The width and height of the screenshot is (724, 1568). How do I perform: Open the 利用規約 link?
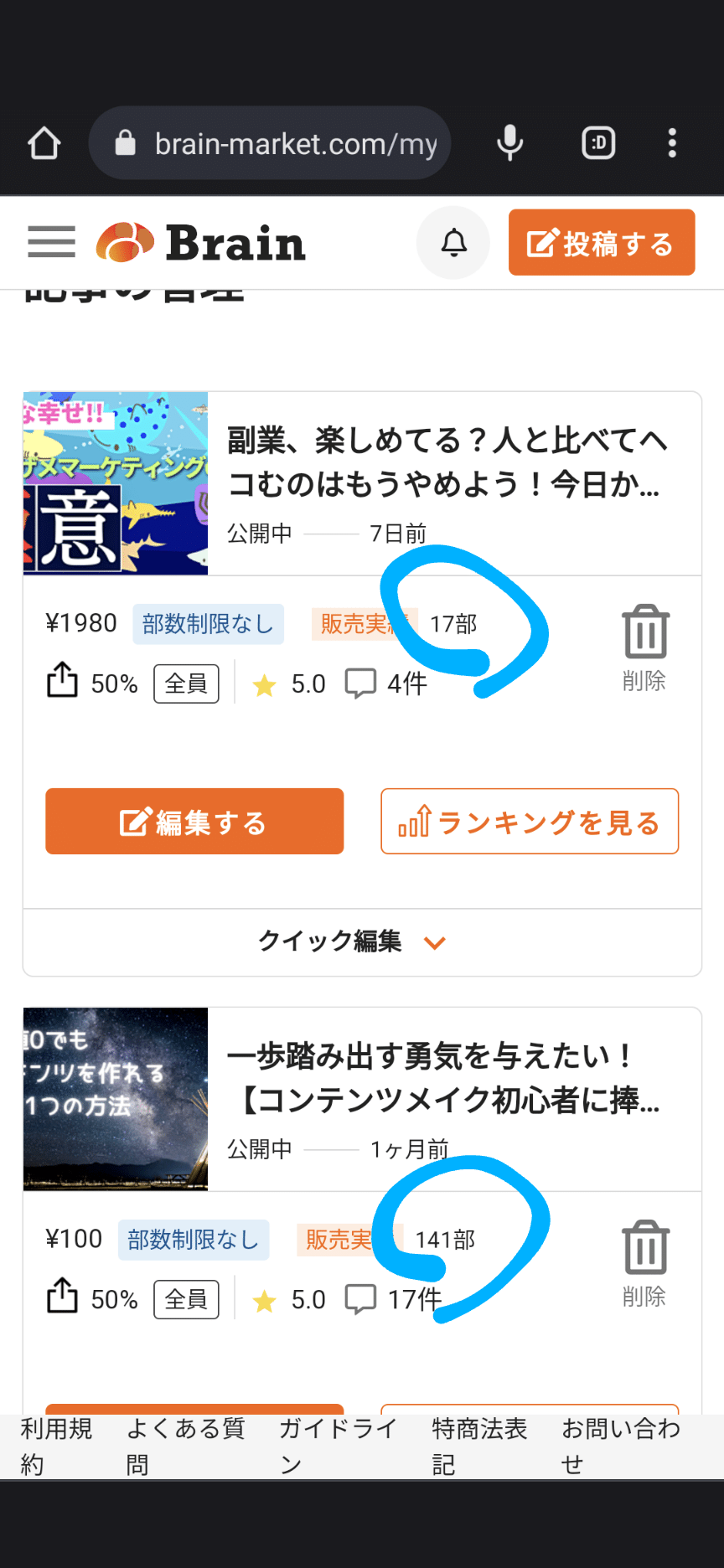(55, 1446)
